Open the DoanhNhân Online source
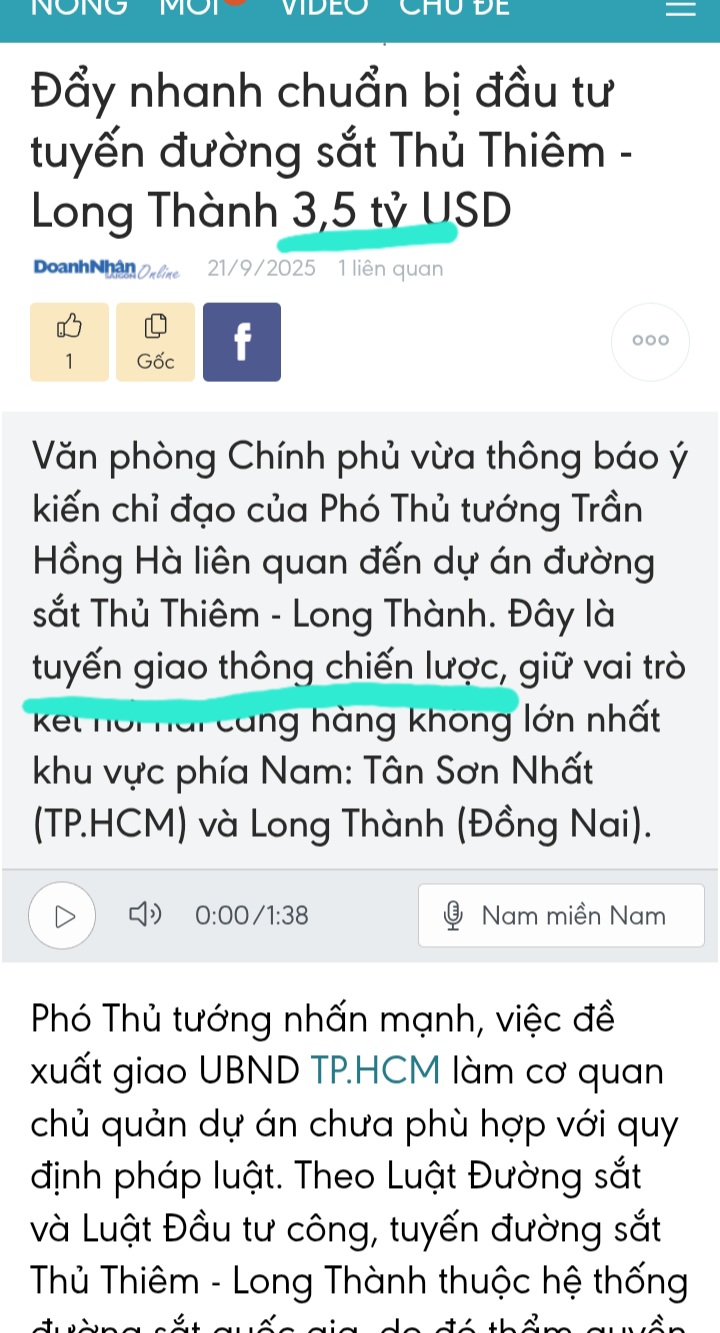720x1333 pixels. pyautogui.click(x=106, y=268)
